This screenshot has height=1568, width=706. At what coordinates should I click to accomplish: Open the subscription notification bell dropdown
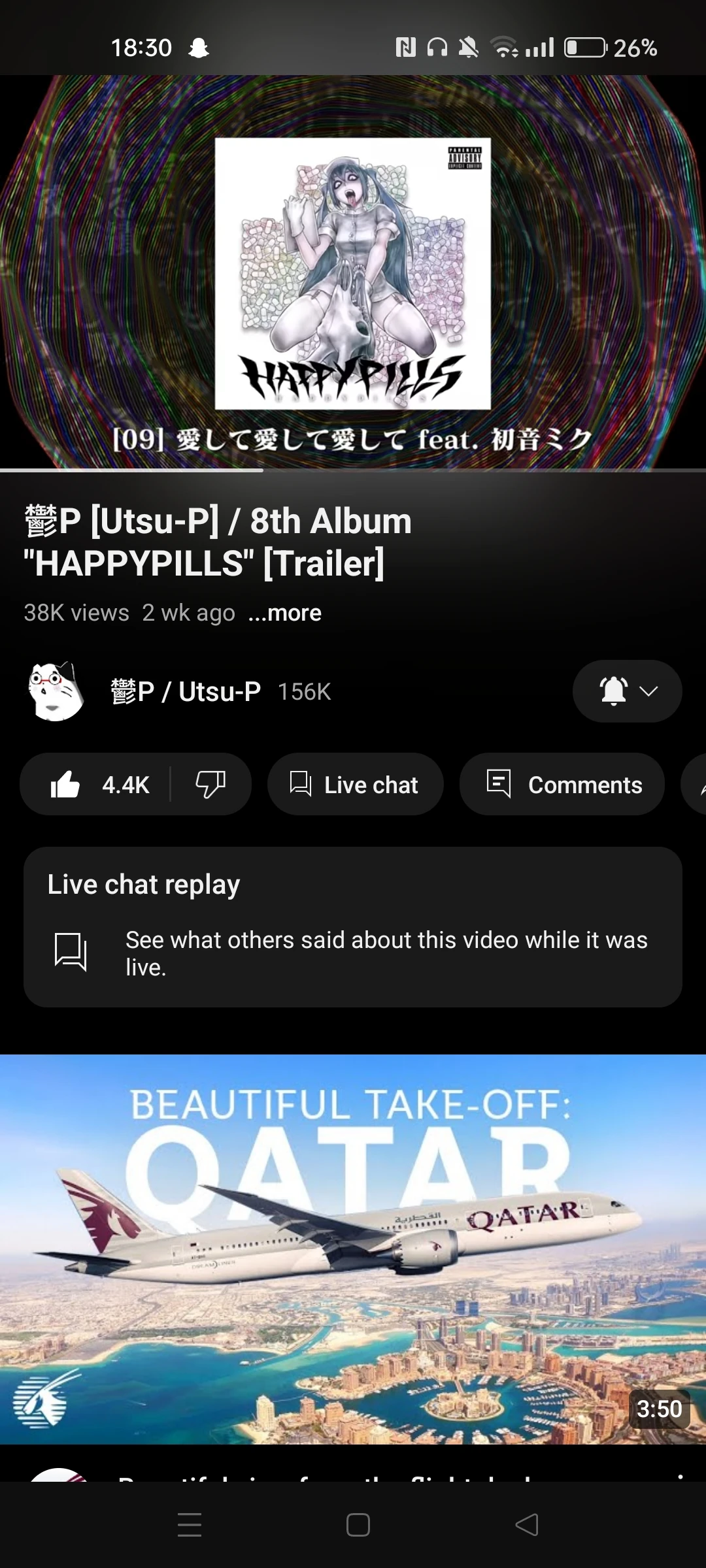627,691
